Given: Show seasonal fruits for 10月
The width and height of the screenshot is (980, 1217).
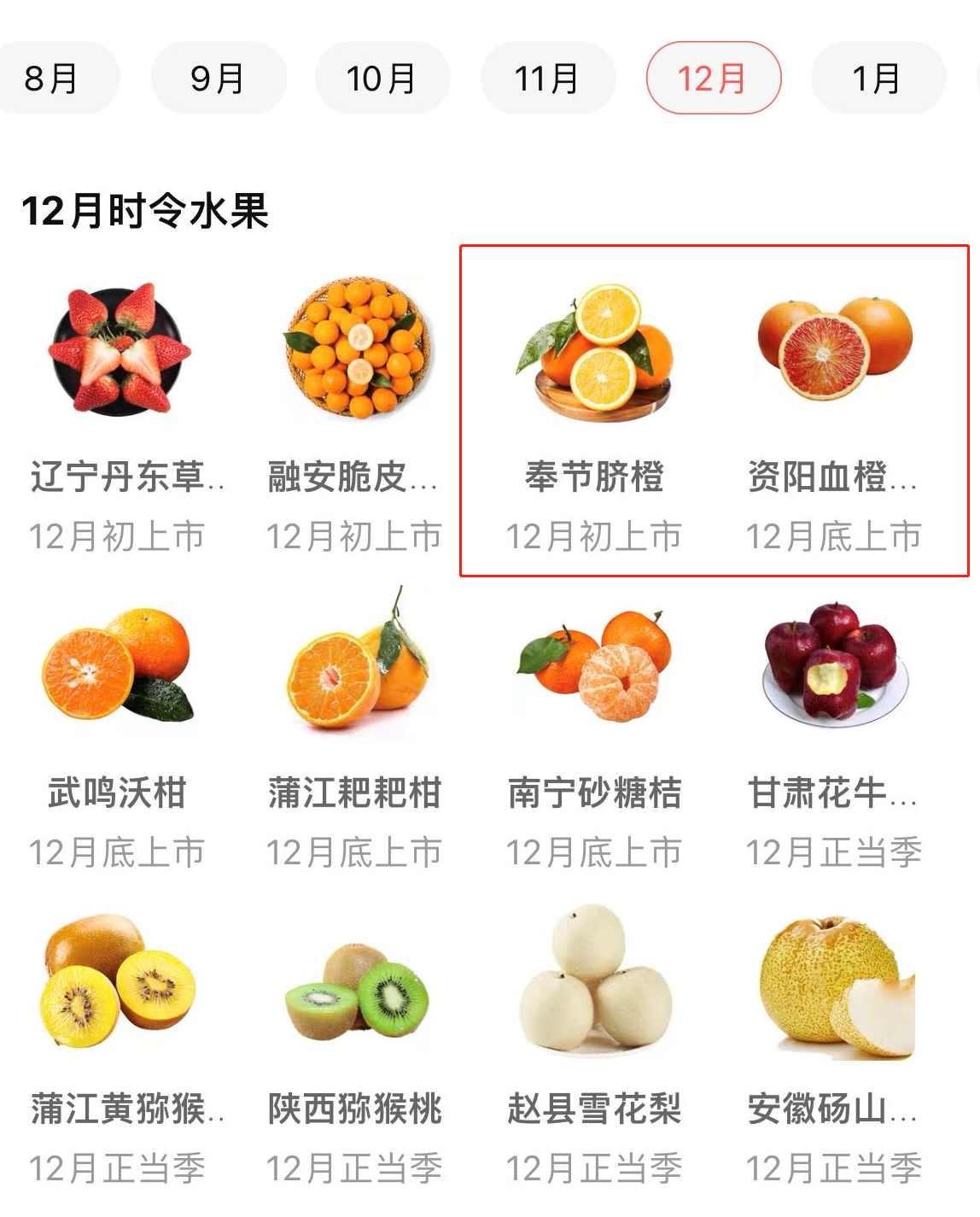Looking at the screenshot, I should tap(382, 79).
